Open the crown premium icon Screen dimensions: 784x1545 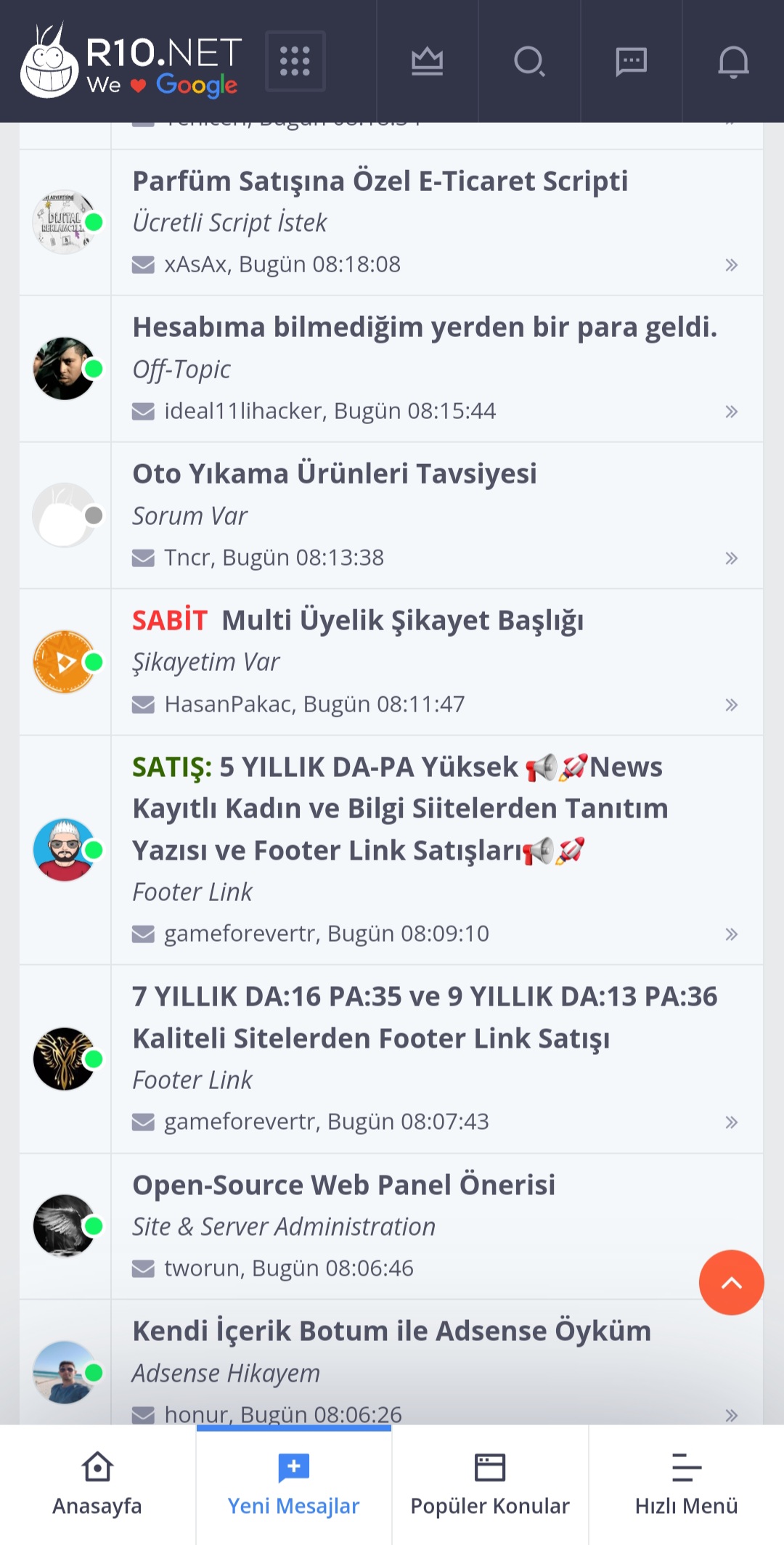point(427,61)
